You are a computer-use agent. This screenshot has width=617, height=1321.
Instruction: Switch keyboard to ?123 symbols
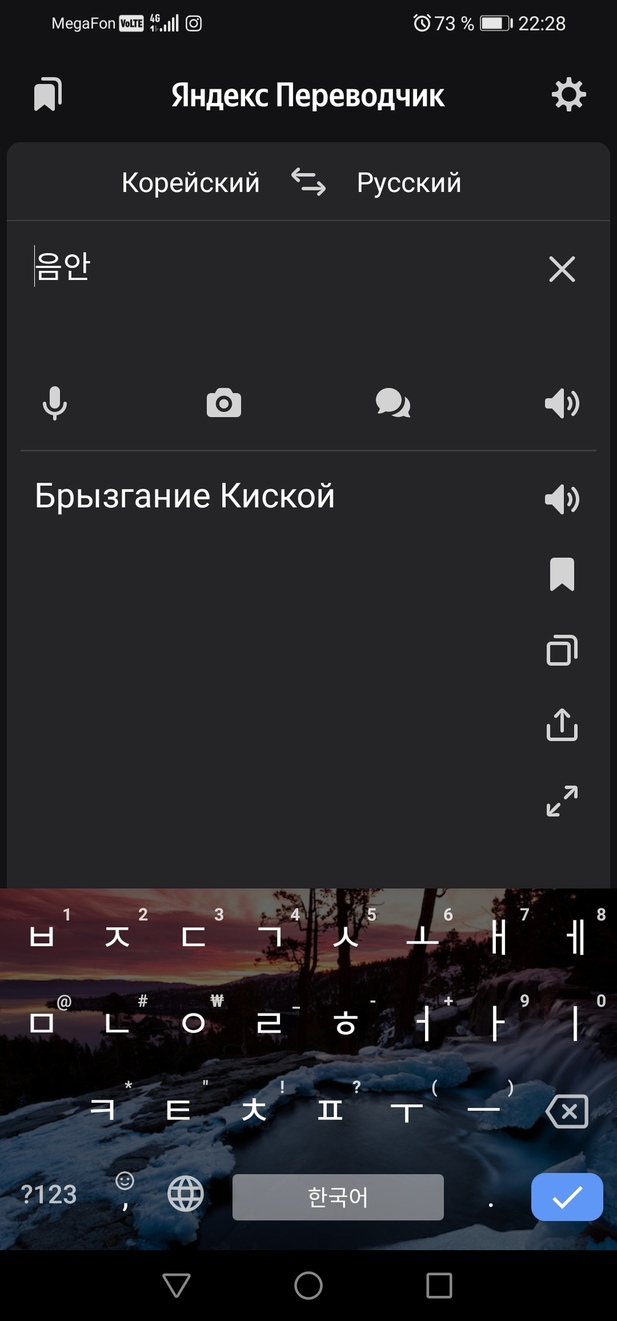(x=49, y=1194)
